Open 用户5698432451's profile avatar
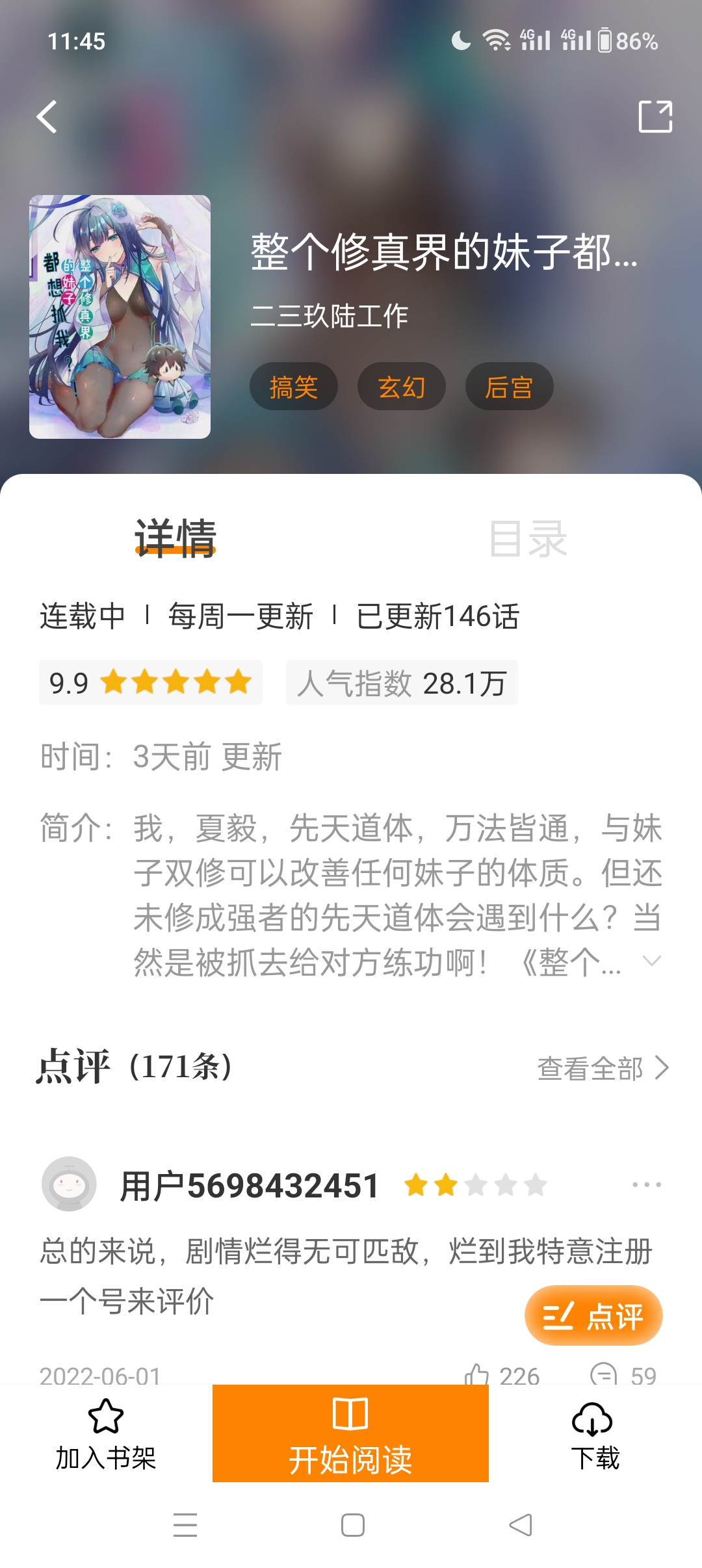The height and width of the screenshot is (1568, 702). coord(69,1184)
